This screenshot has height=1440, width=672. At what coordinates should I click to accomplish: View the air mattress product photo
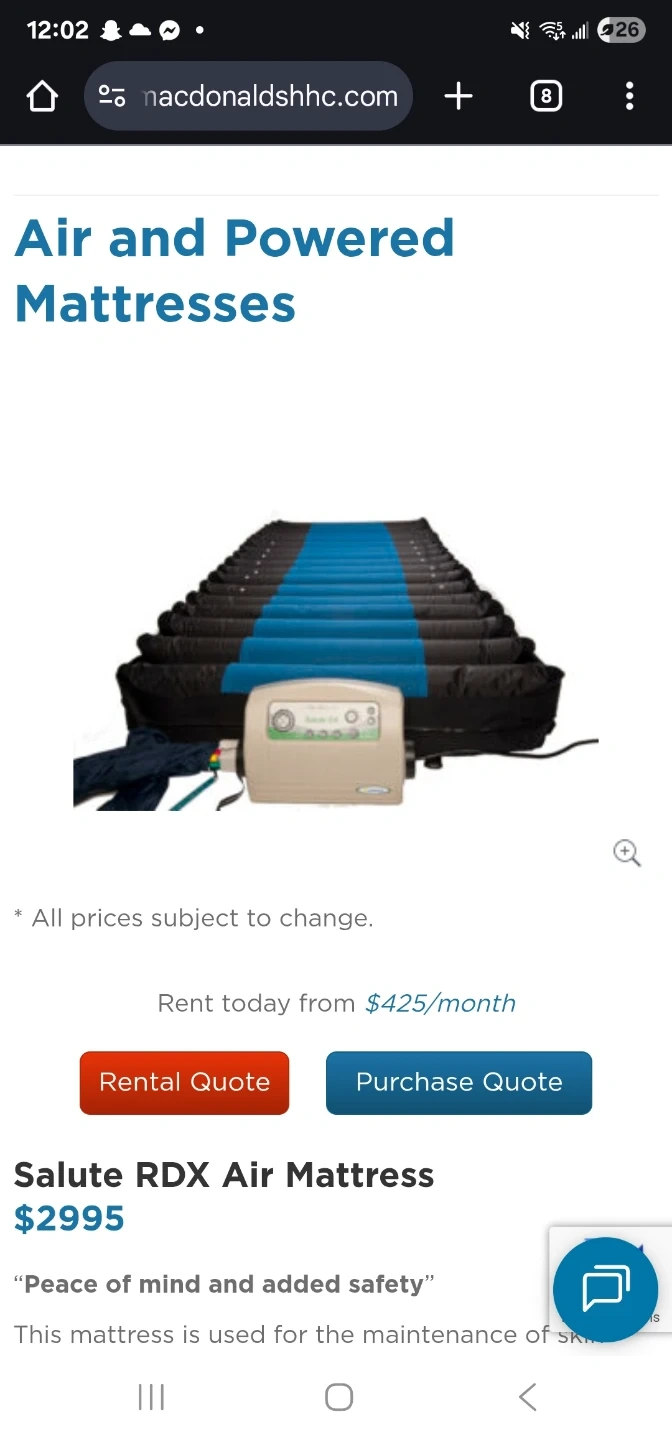click(x=336, y=660)
